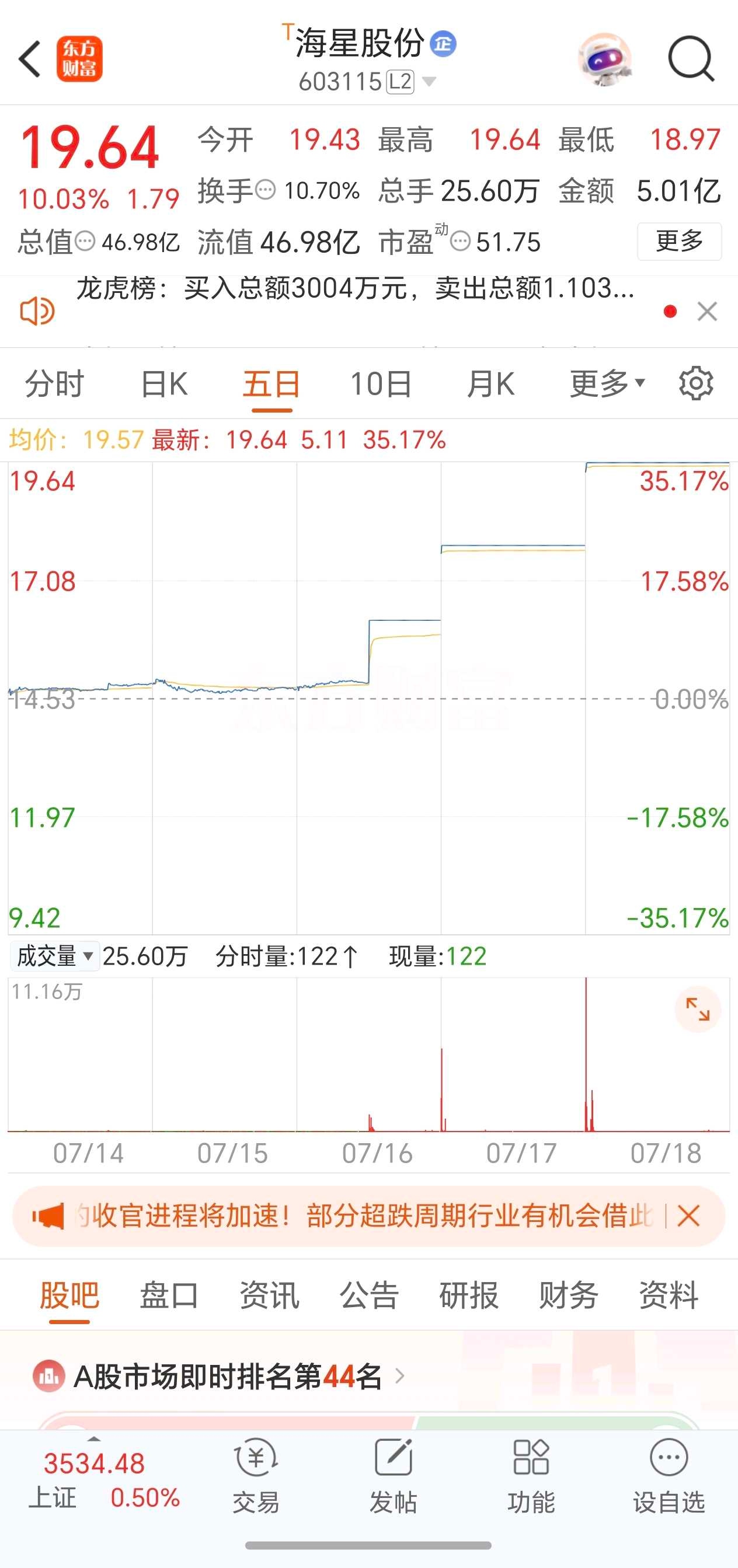Open the search magnifier icon
This screenshot has width=738, height=1568.
[x=691, y=59]
